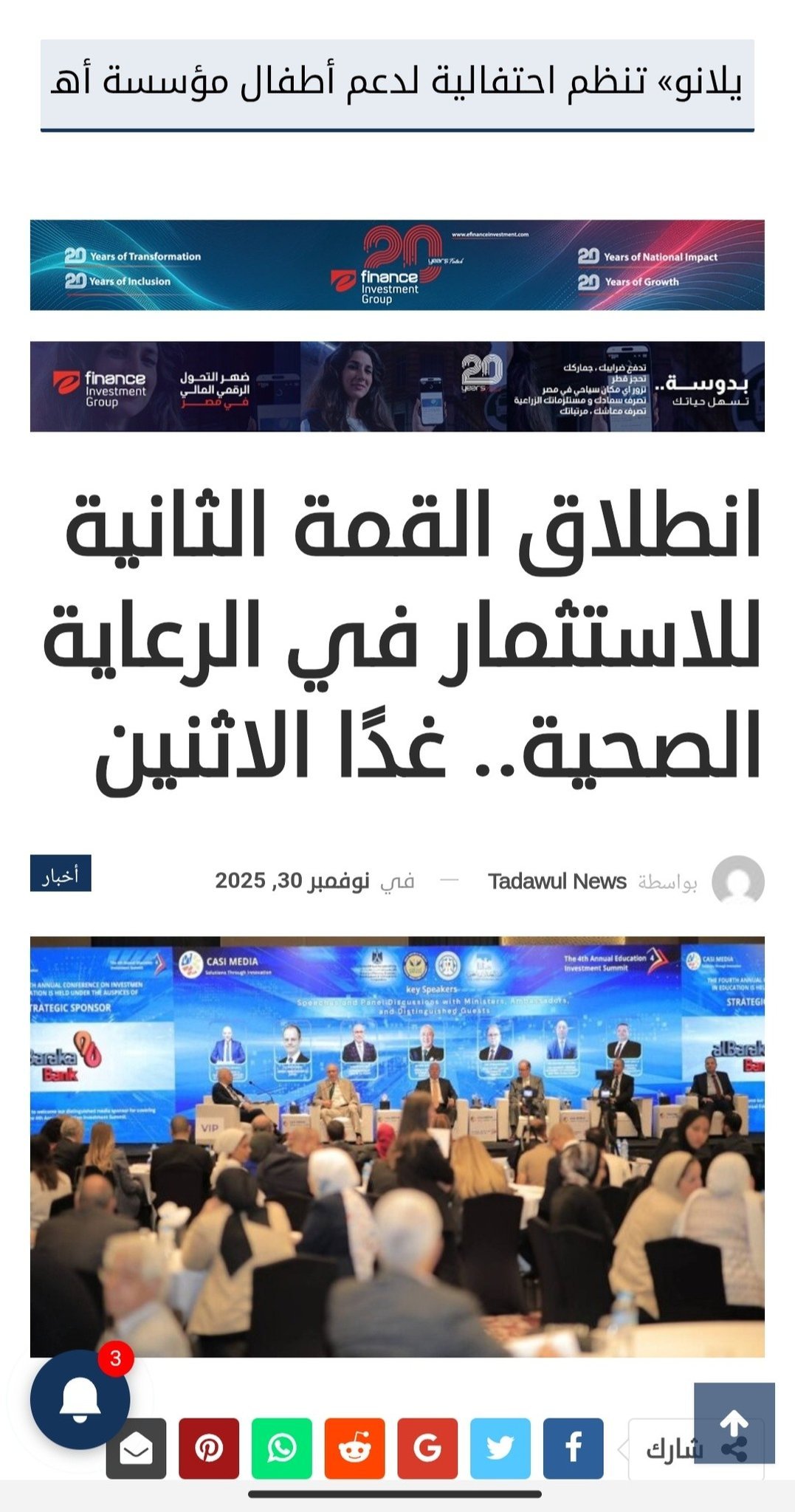Share article on Pinterest
This screenshot has height=1512, width=795.
tap(209, 1448)
